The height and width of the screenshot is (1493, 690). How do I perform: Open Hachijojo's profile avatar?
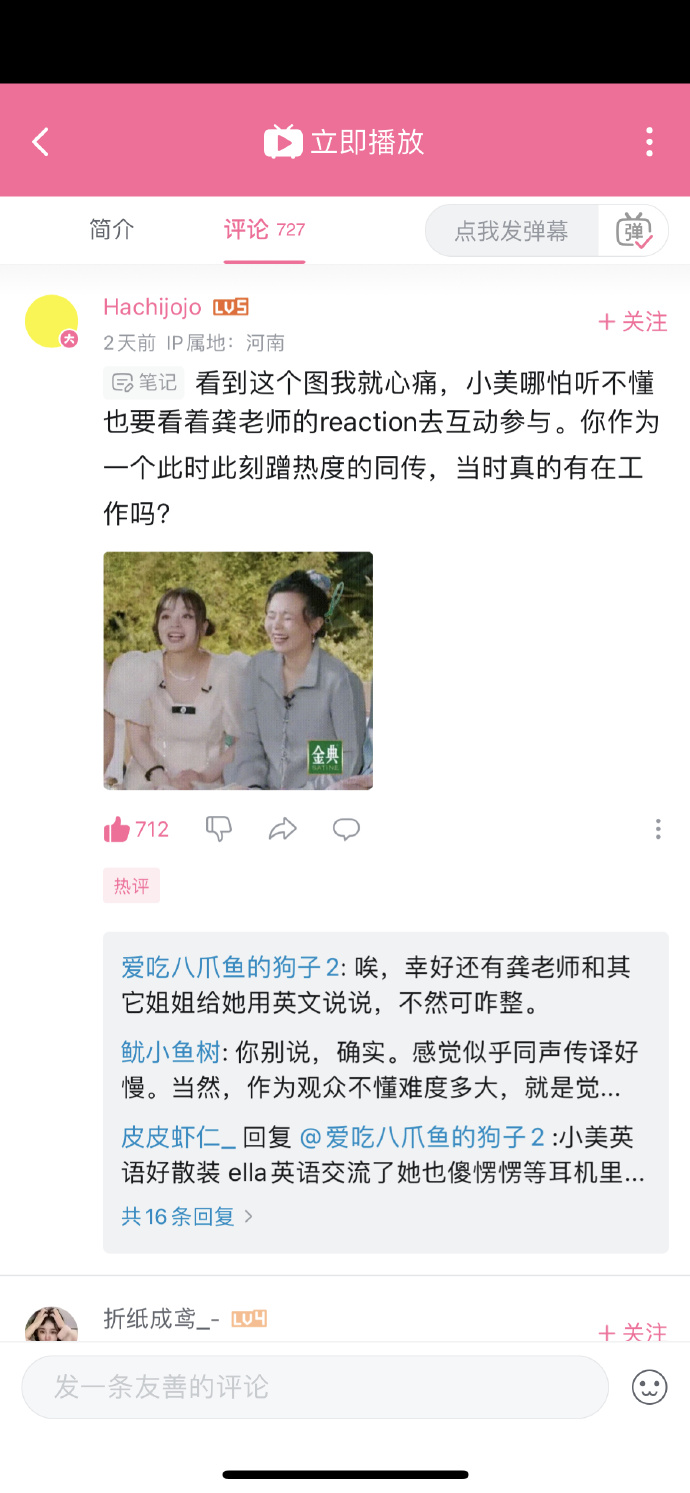tap(52, 322)
